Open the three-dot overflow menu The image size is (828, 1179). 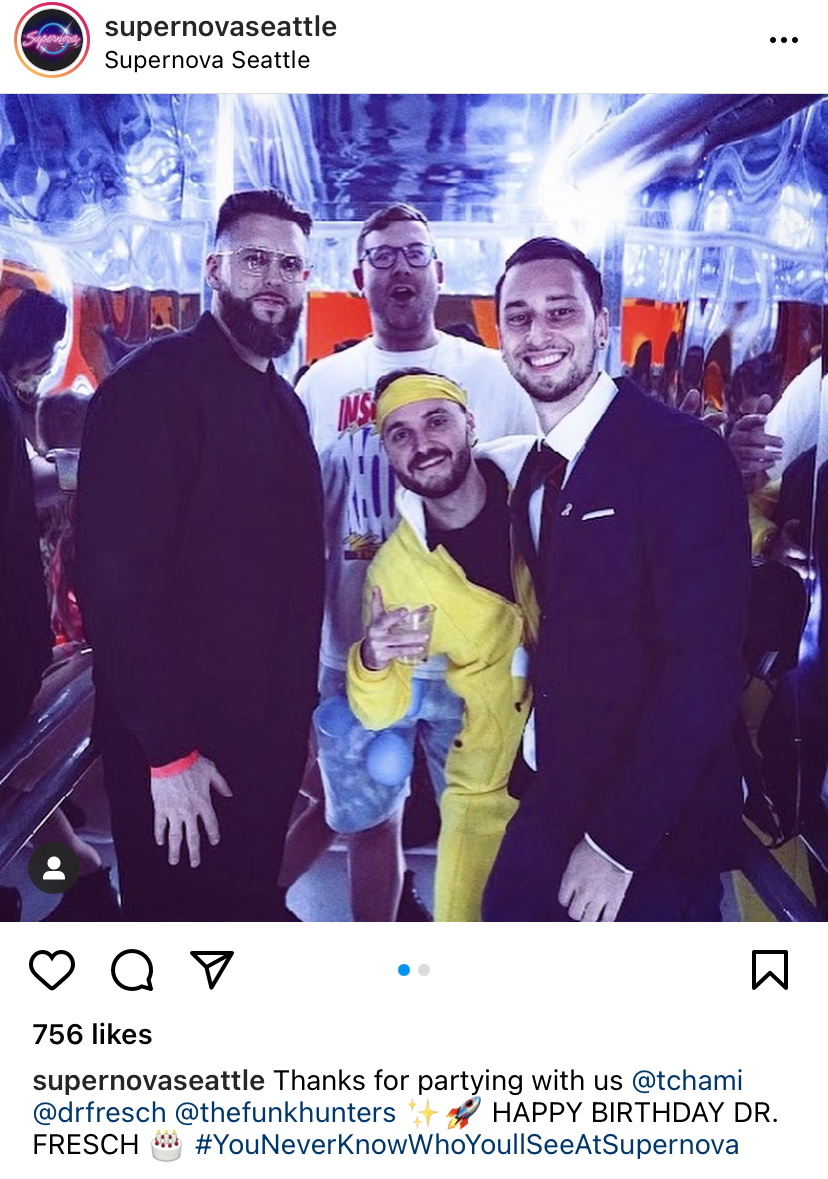pyautogui.click(x=783, y=41)
